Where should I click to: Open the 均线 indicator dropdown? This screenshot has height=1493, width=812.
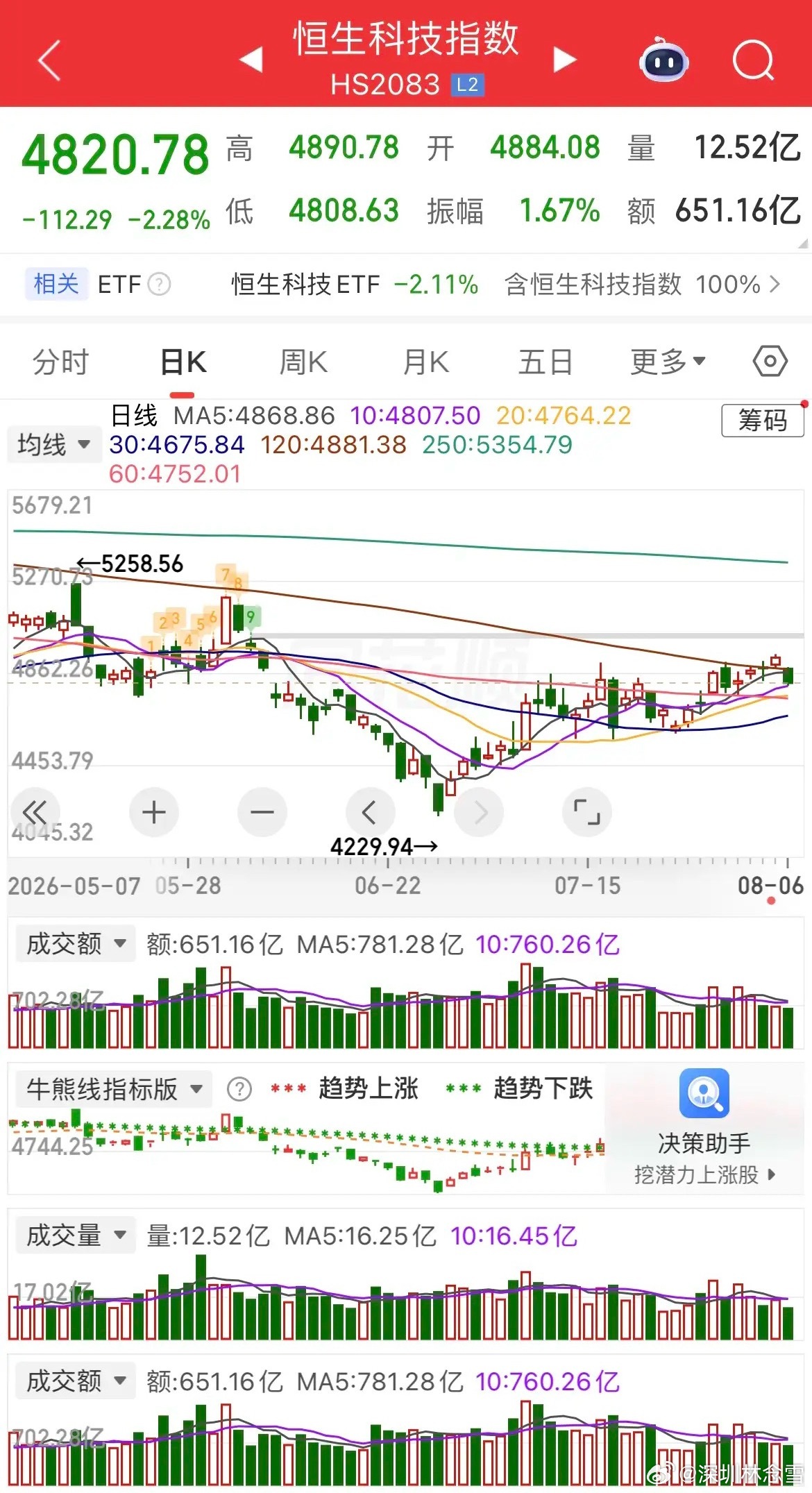(54, 444)
